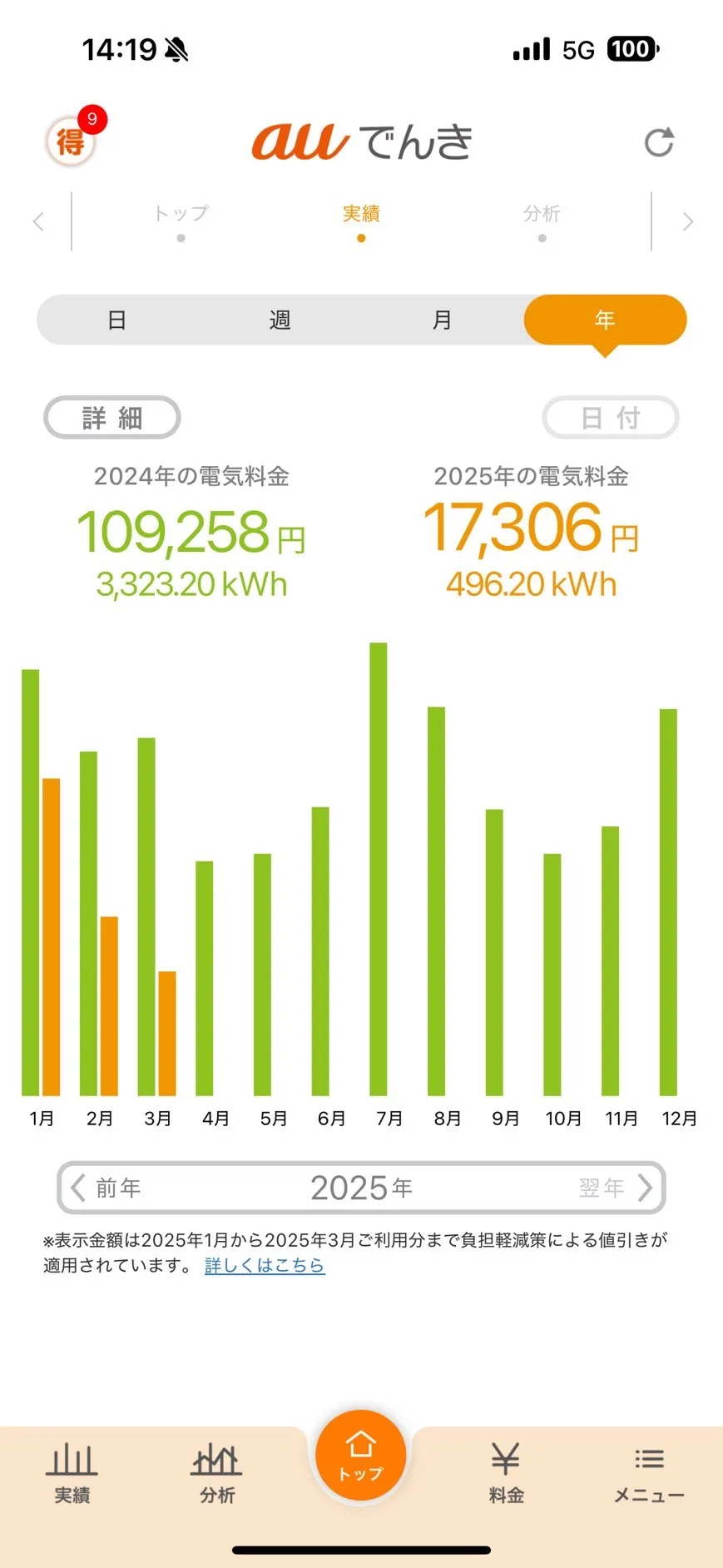Tap the right arrow beside the 分析 tab

click(x=688, y=221)
